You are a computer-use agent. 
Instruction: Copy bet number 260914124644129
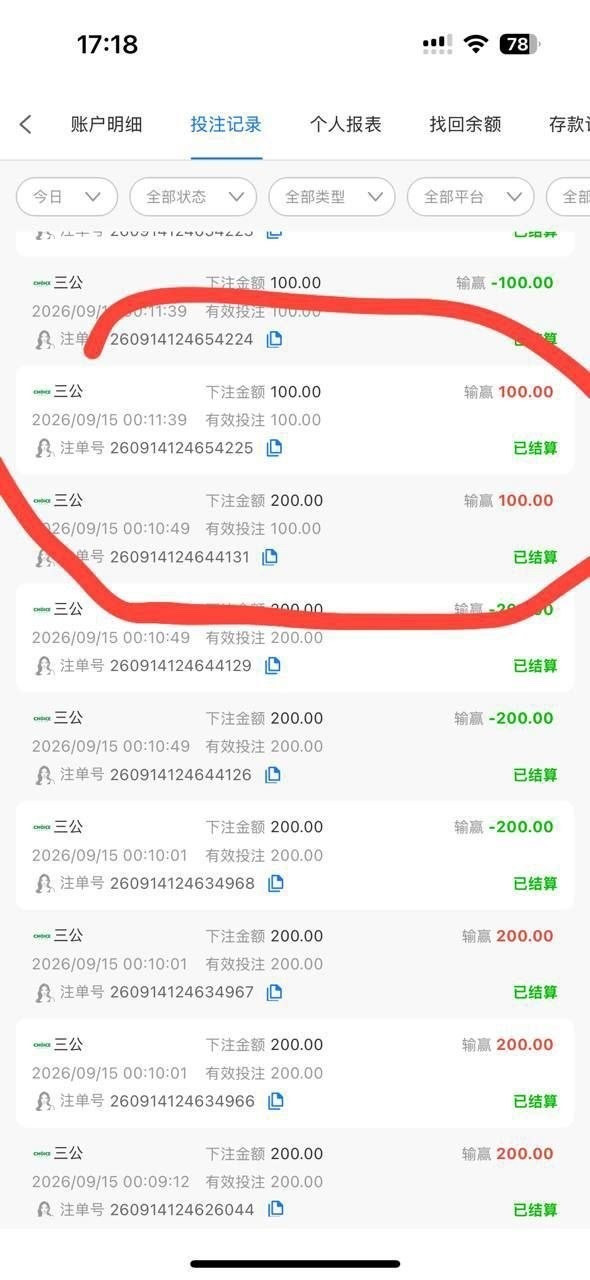point(272,665)
